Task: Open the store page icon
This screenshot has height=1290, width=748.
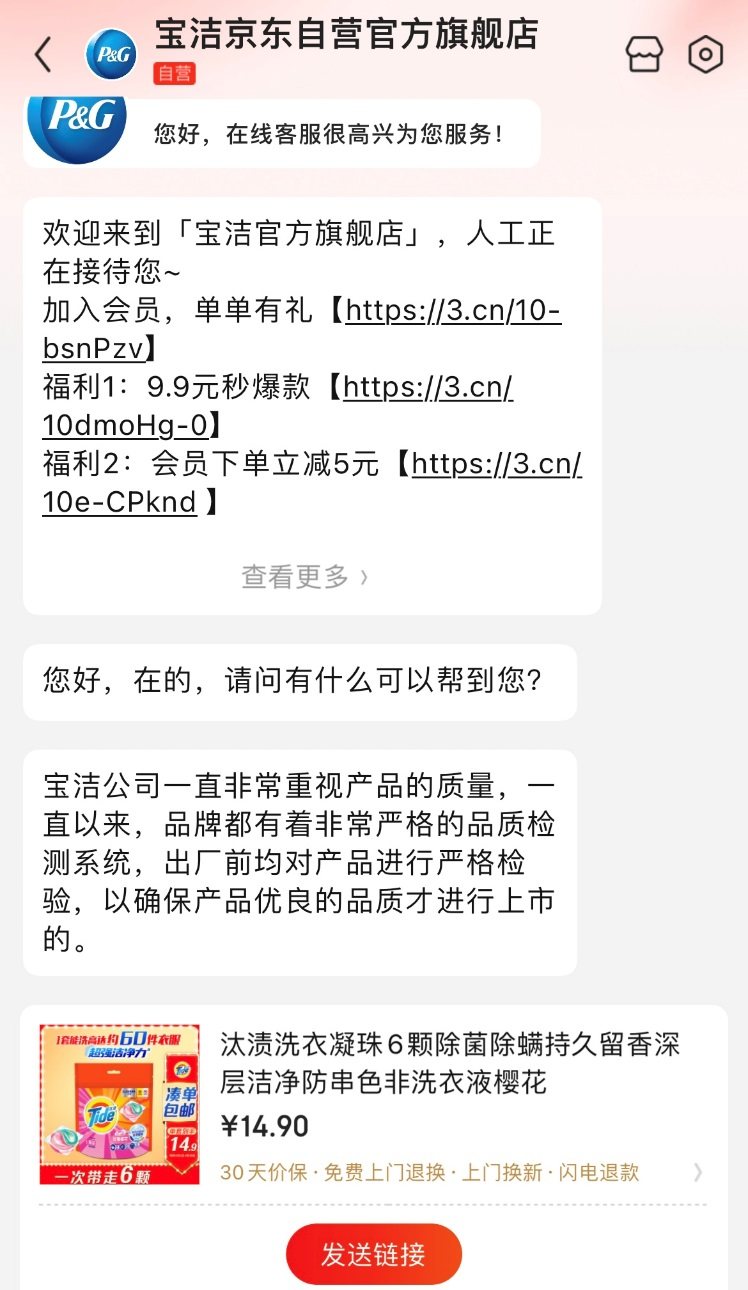Action: (x=644, y=55)
